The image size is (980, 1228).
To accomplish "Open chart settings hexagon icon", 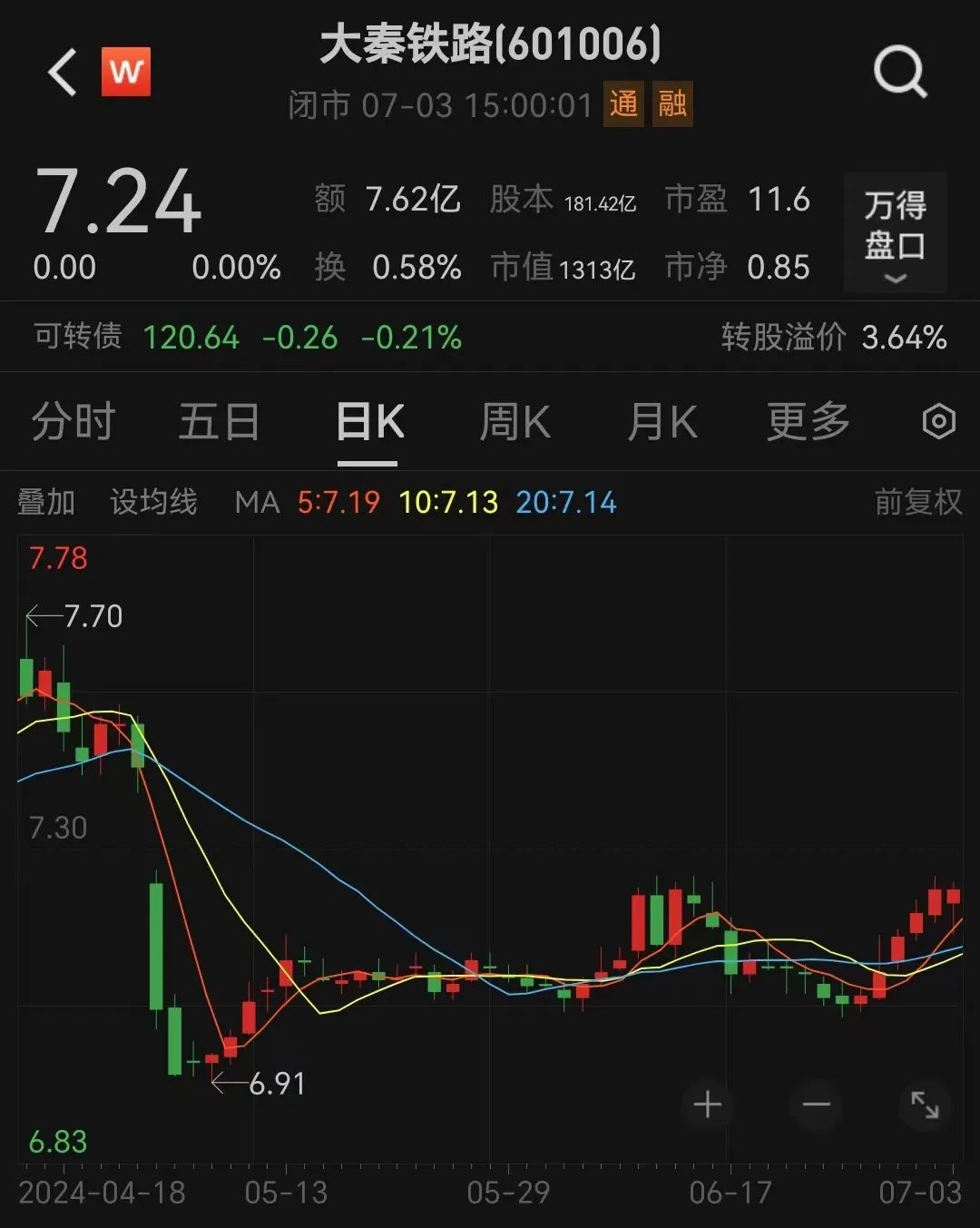I will pyautogui.click(x=938, y=421).
